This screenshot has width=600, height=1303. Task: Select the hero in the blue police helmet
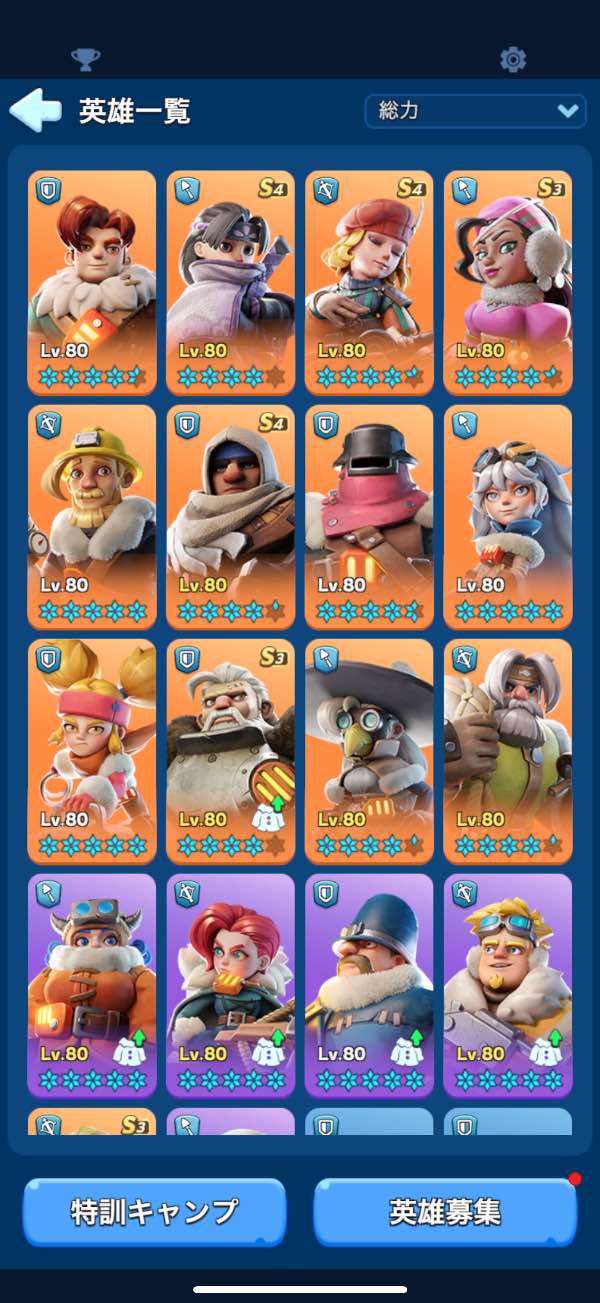(x=369, y=985)
